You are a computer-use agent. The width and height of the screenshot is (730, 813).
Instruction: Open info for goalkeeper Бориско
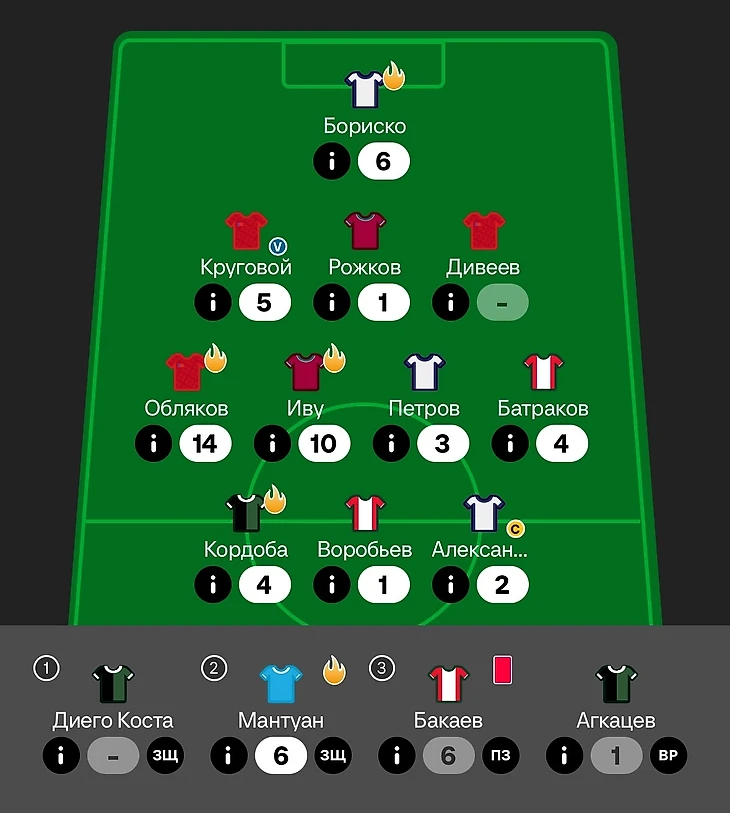coord(332,162)
